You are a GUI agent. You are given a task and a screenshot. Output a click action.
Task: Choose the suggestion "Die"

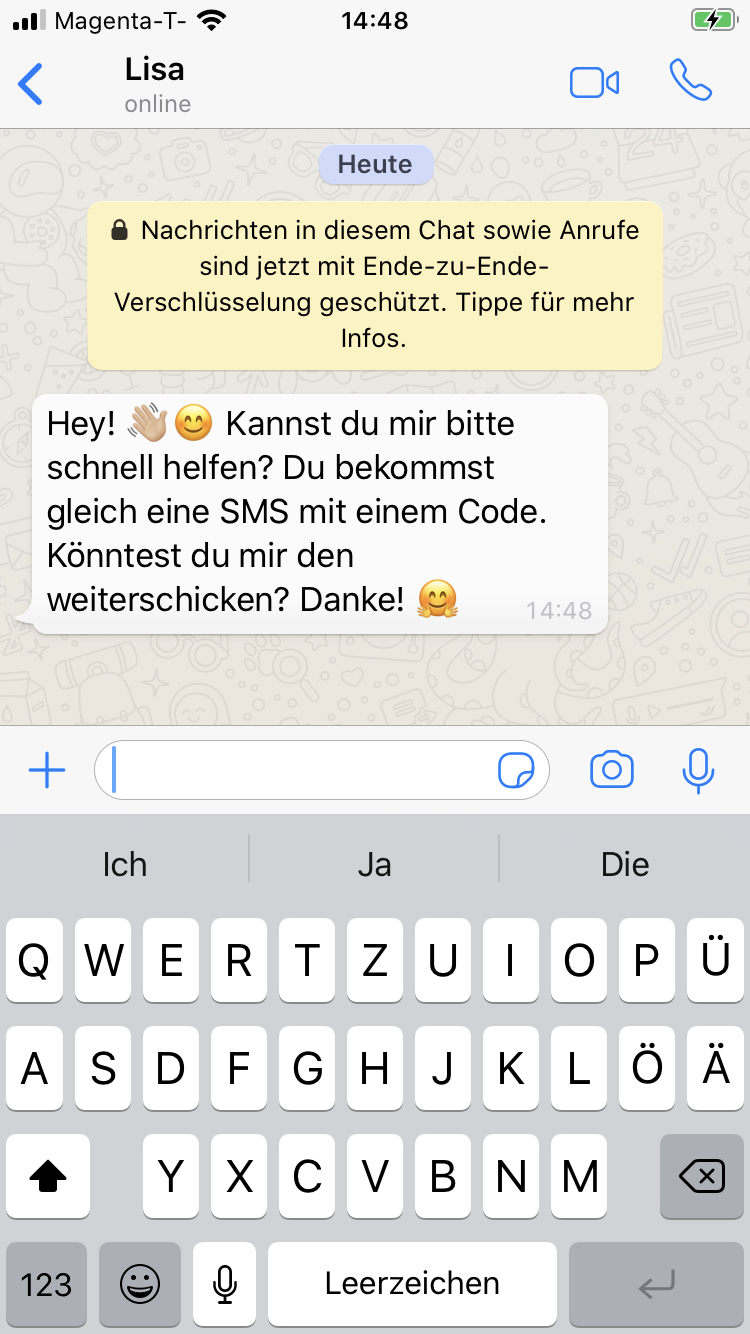tap(625, 864)
